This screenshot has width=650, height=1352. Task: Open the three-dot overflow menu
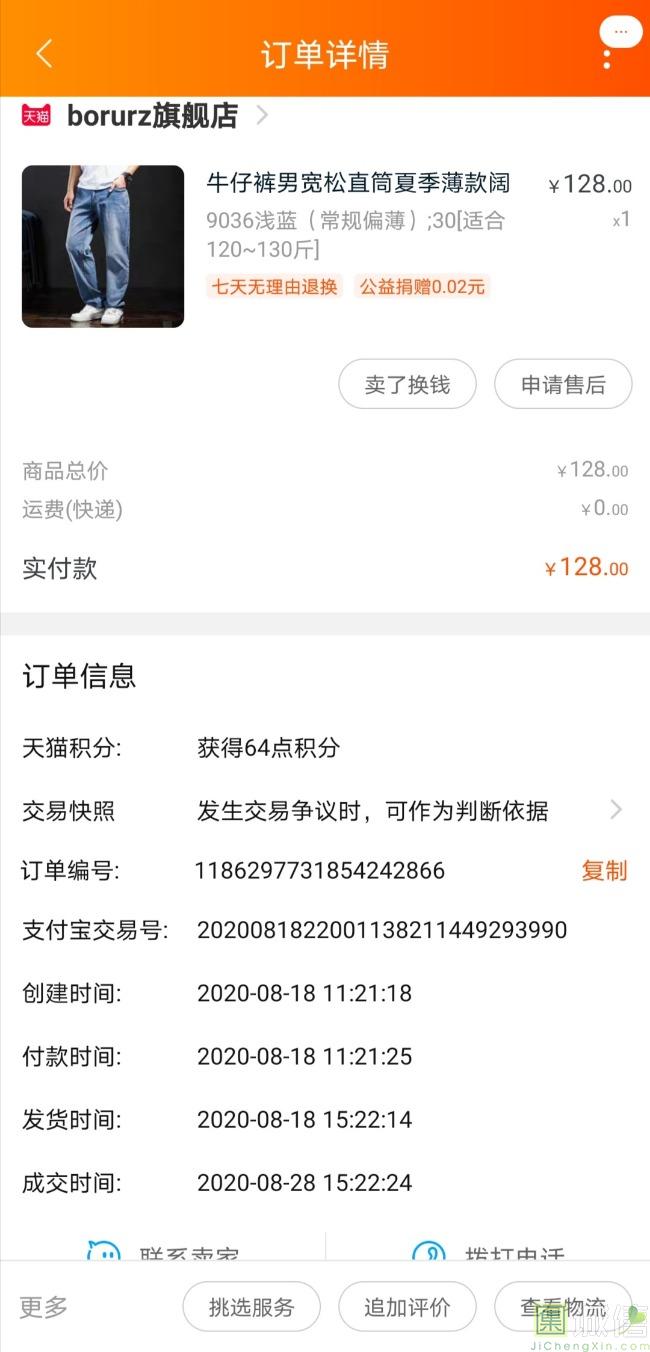[x=607, y=56]
